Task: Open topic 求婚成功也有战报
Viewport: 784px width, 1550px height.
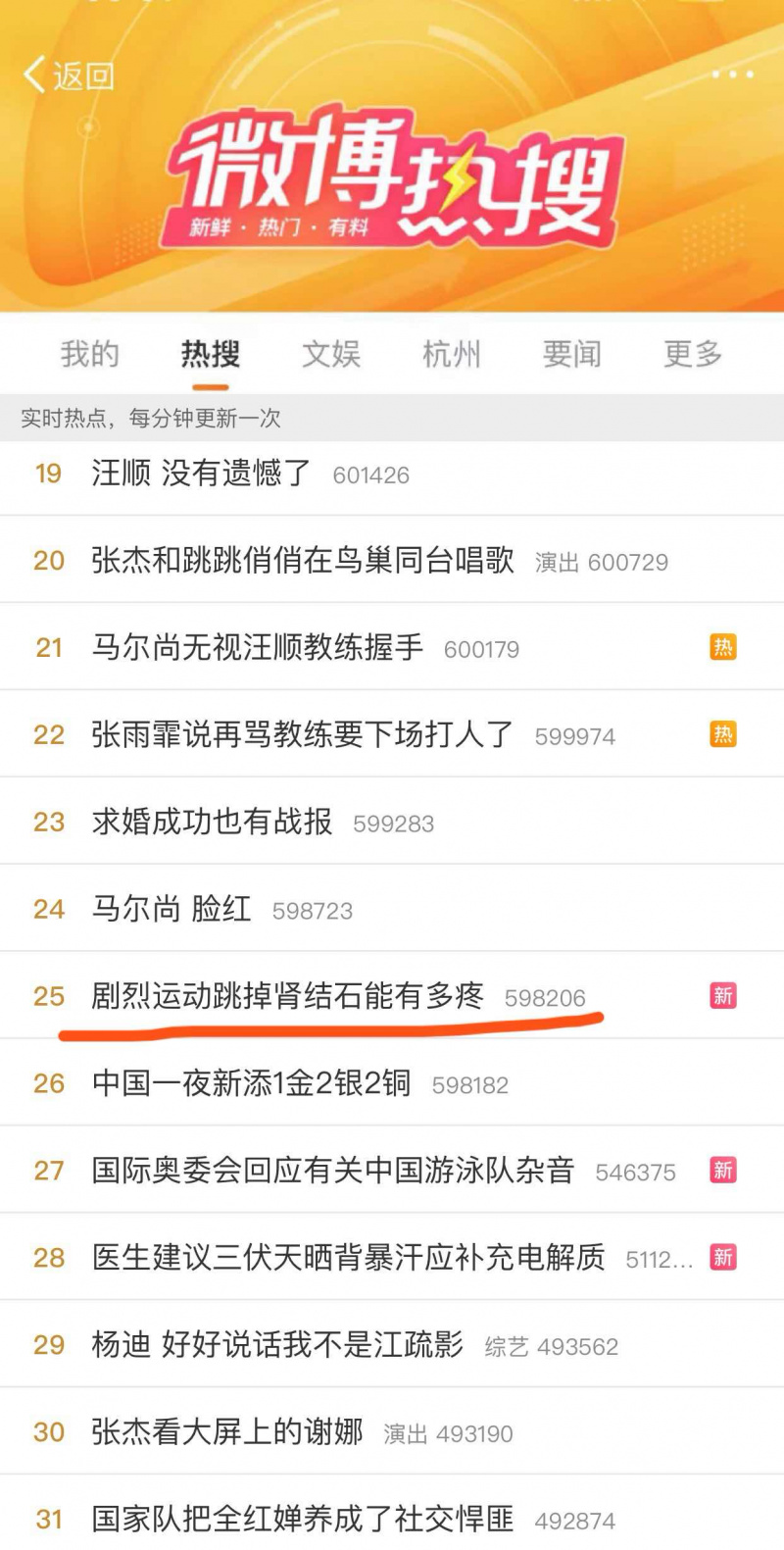Action: tap(212, 822)
